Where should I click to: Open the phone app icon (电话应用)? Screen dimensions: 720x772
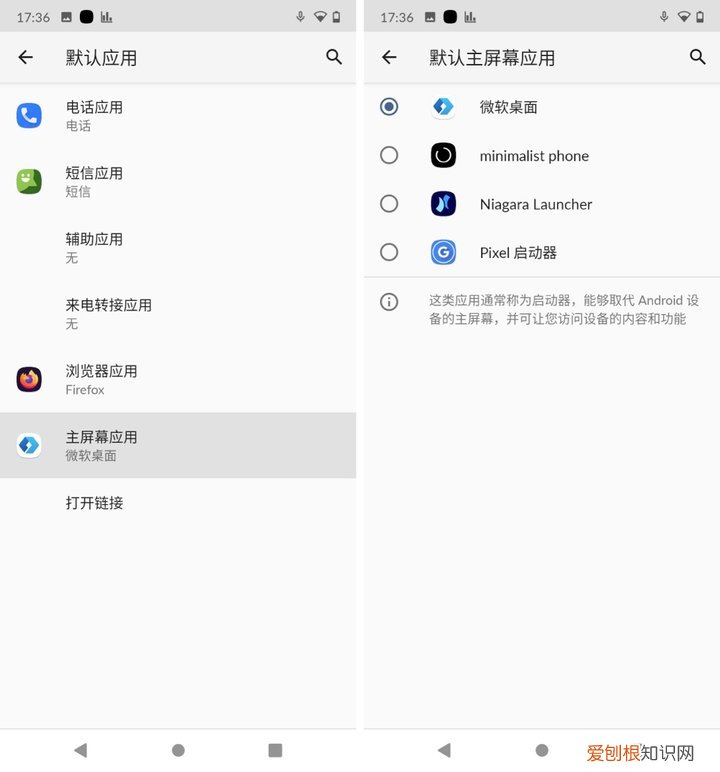click(x=29, y=115)
